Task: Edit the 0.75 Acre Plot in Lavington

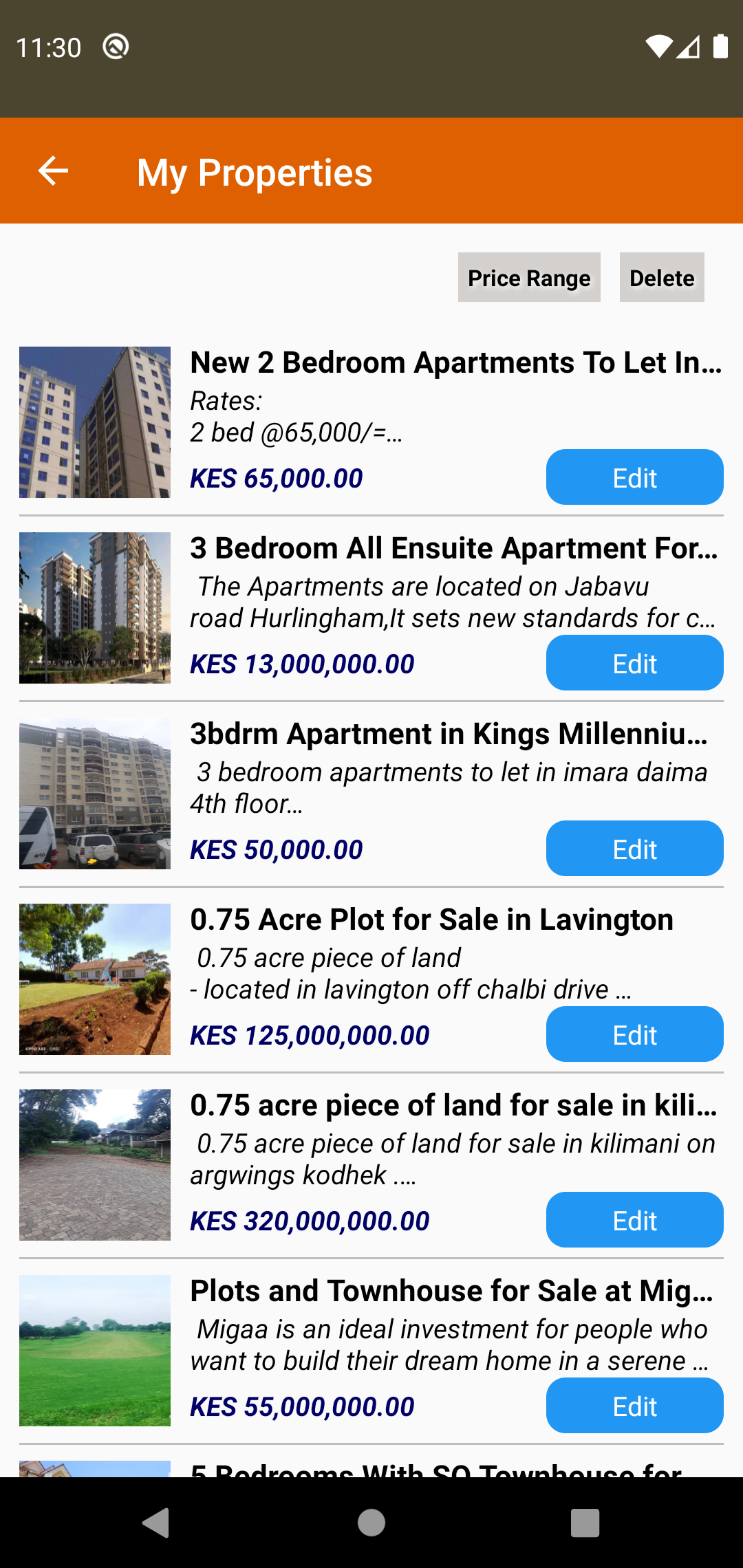Action: click(x=634, y=1034)
